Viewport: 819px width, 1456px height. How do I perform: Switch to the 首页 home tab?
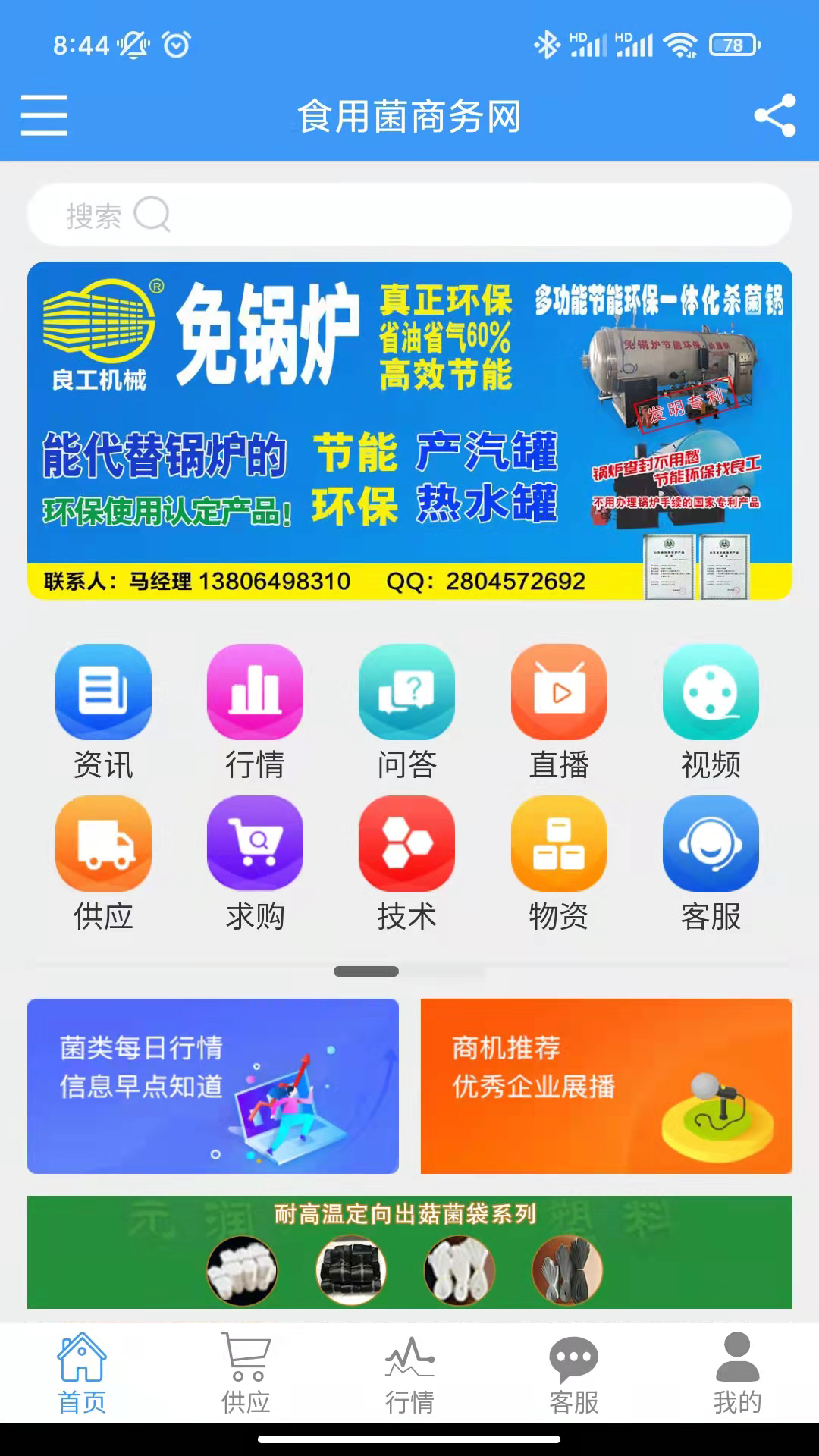(82, 1374)
